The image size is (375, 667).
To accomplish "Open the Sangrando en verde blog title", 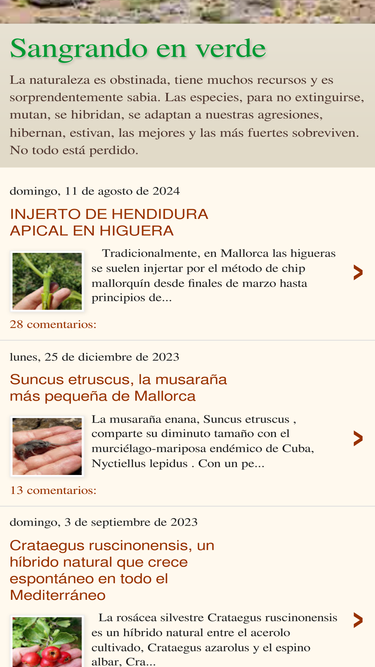I will (x=138, y=49).
